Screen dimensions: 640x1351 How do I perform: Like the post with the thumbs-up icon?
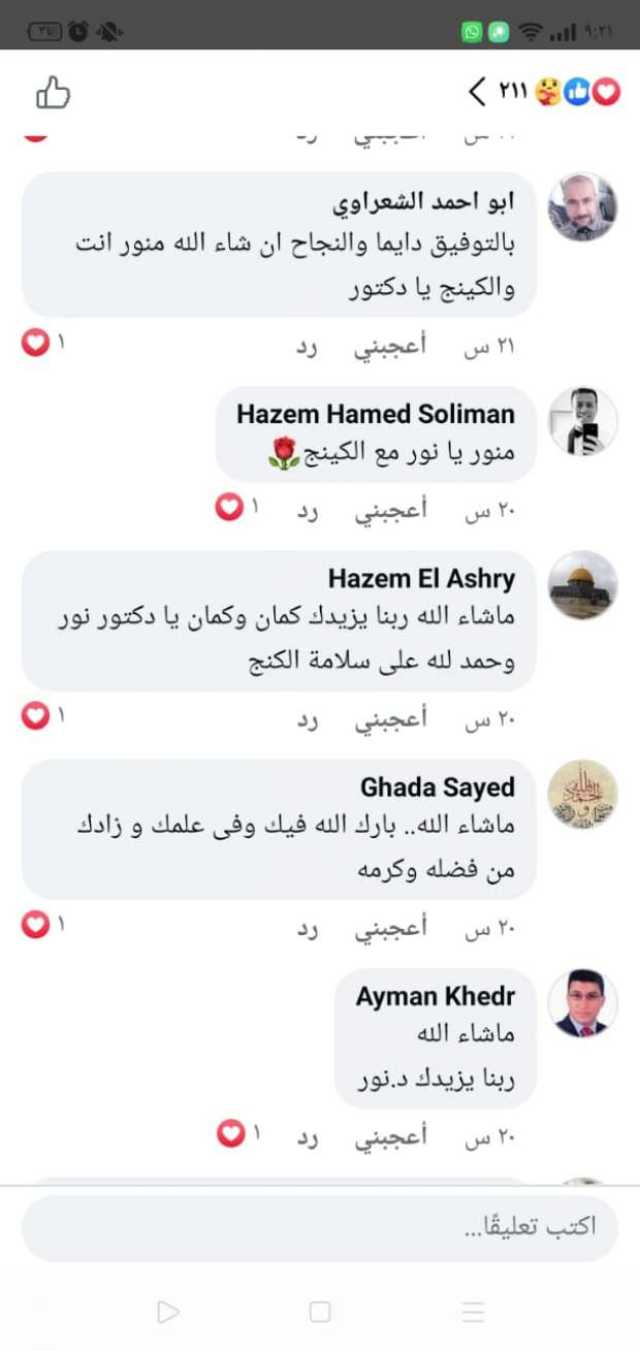(53, 93)
